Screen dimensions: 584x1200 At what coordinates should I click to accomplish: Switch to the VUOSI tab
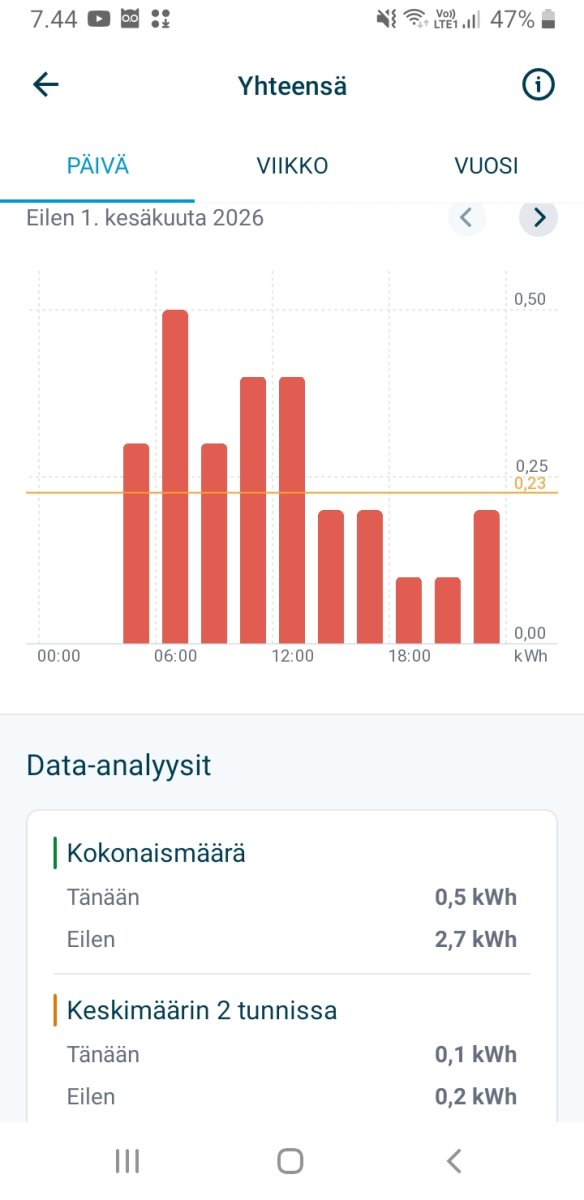(x=486, y=166)
